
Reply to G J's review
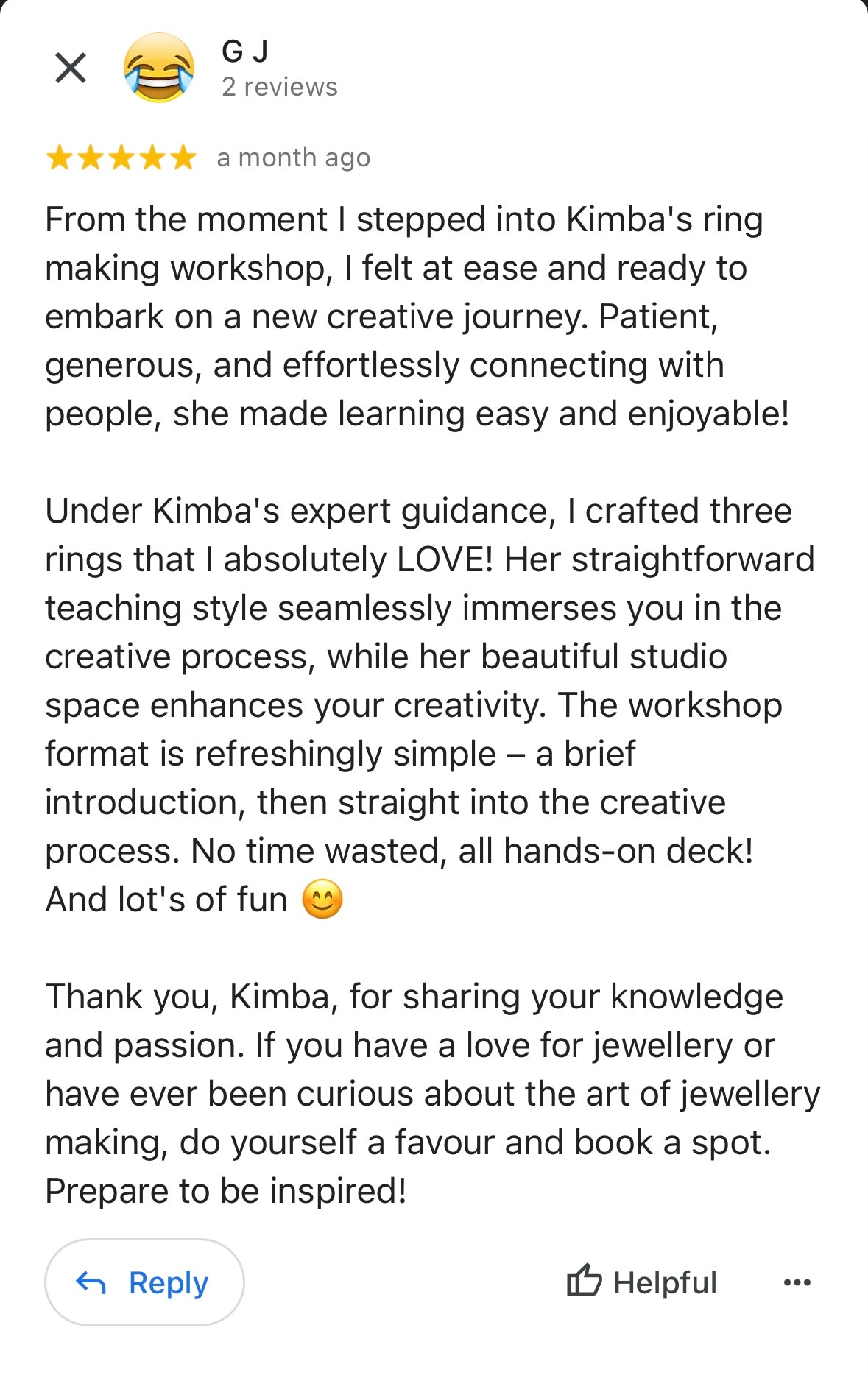click(144, 1282)
